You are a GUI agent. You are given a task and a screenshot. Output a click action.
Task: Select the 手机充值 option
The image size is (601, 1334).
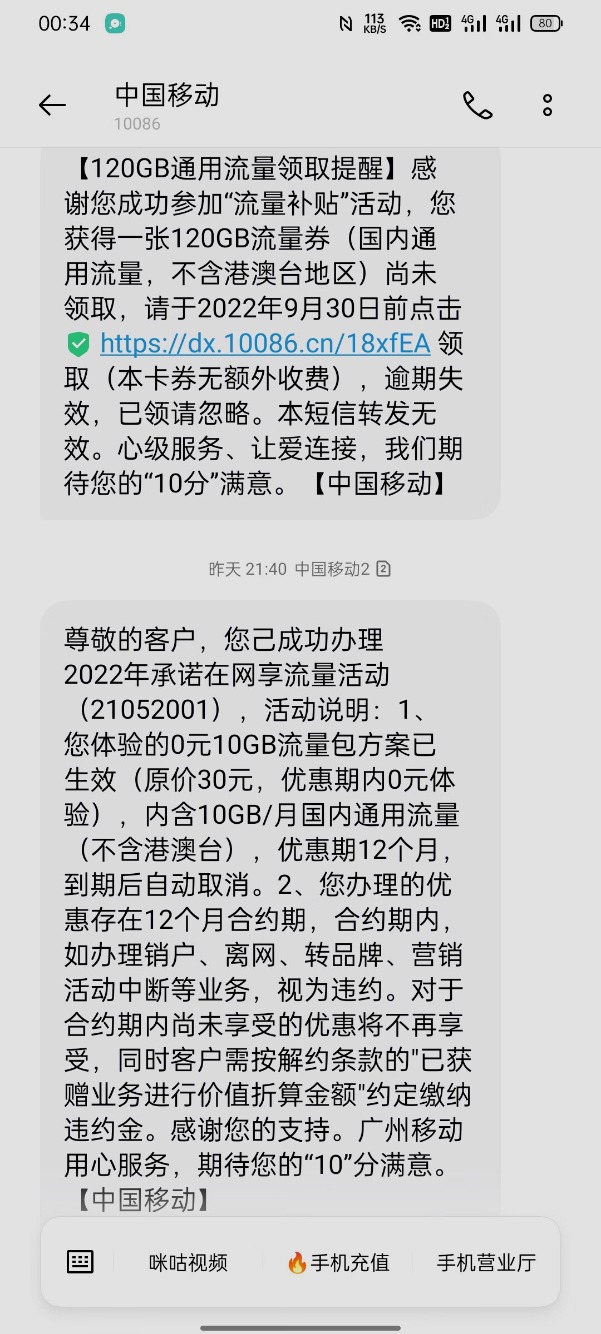338,1262
